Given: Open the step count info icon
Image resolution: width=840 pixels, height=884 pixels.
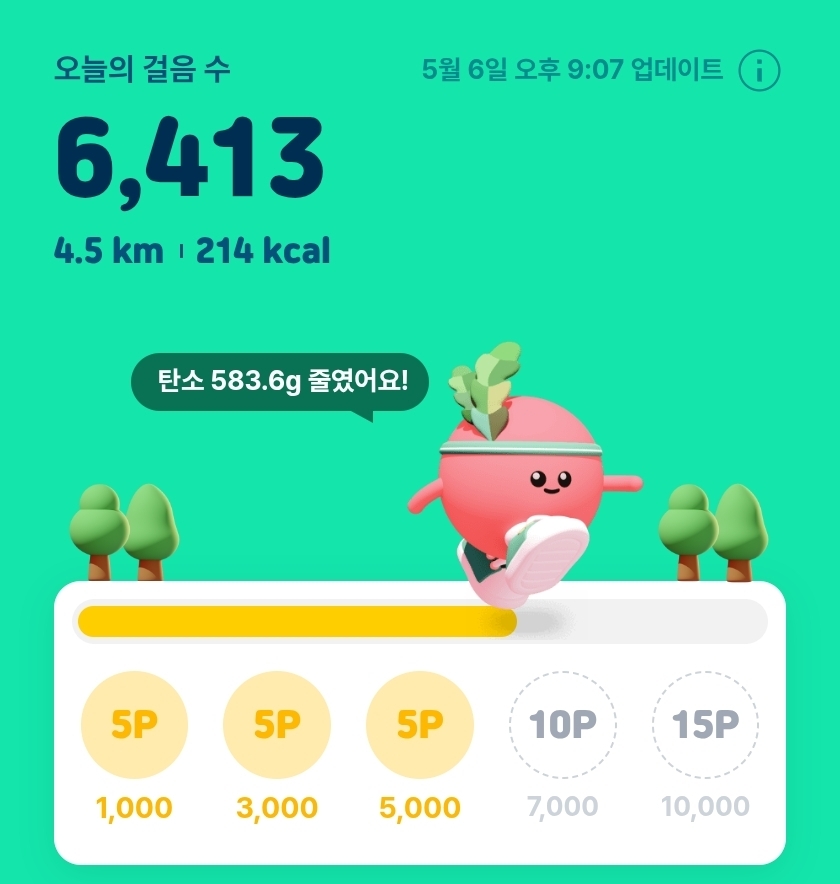Looking at the screenshot, I should [759, 71].
